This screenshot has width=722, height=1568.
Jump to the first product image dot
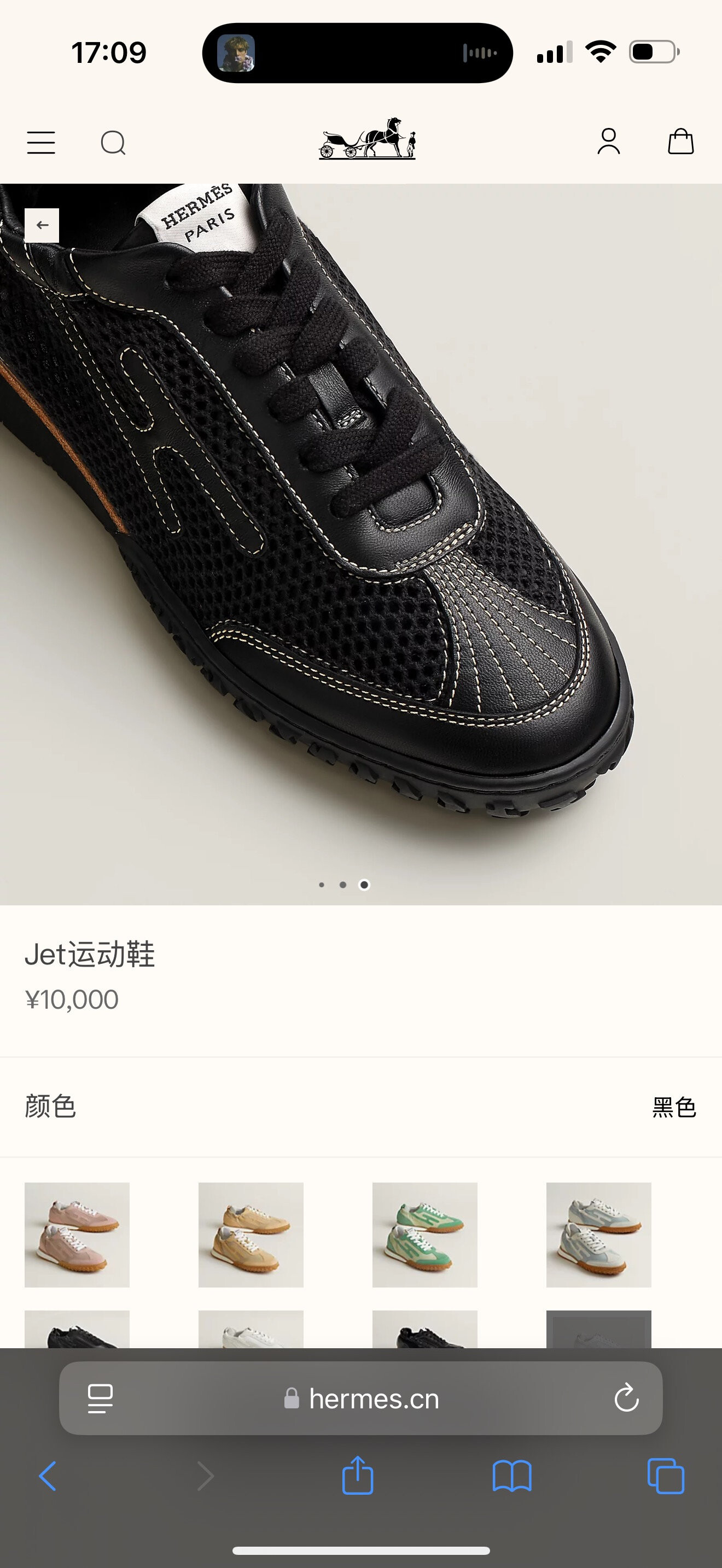[x=322, y=885]
